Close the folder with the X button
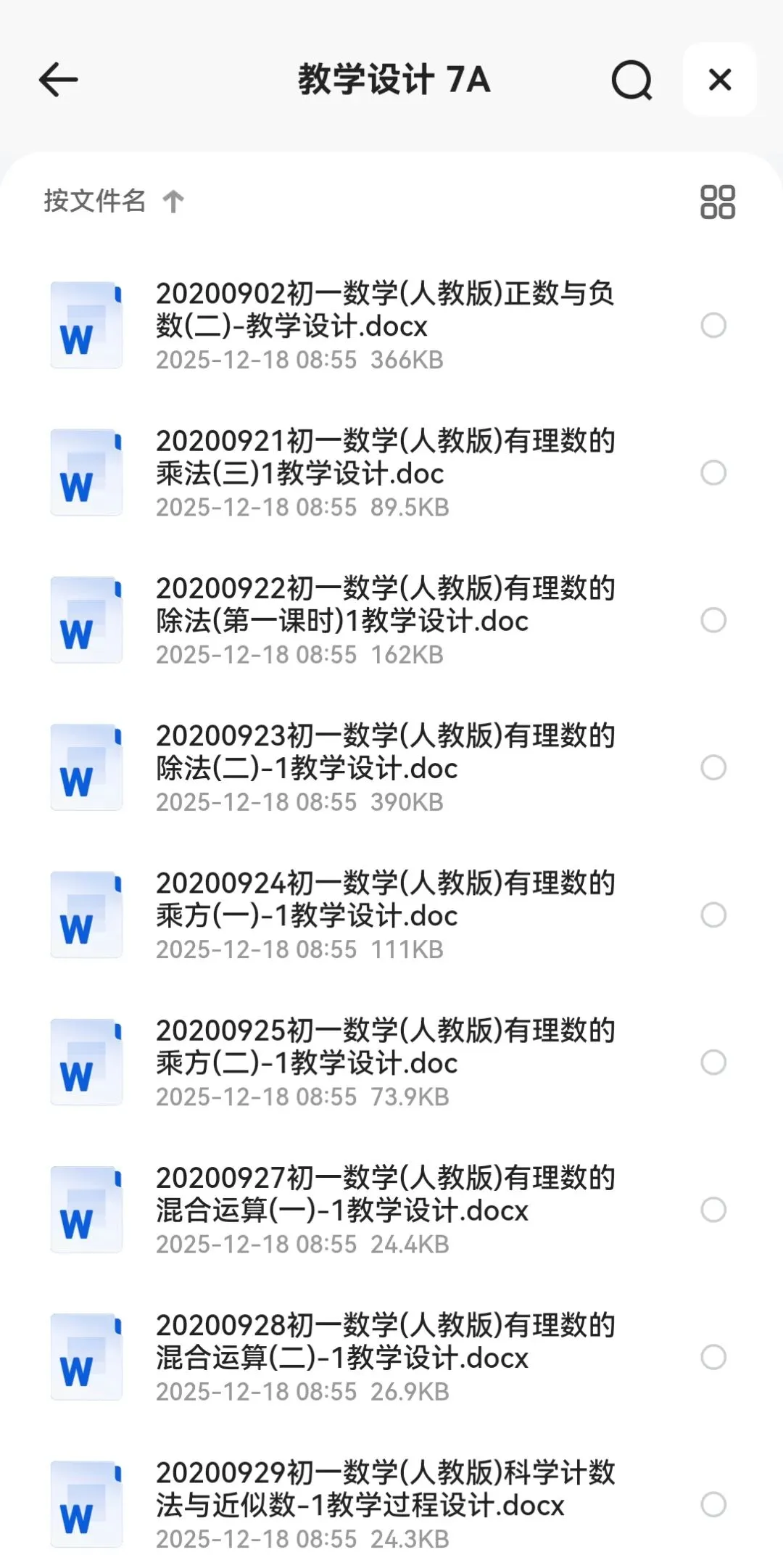 719,80
